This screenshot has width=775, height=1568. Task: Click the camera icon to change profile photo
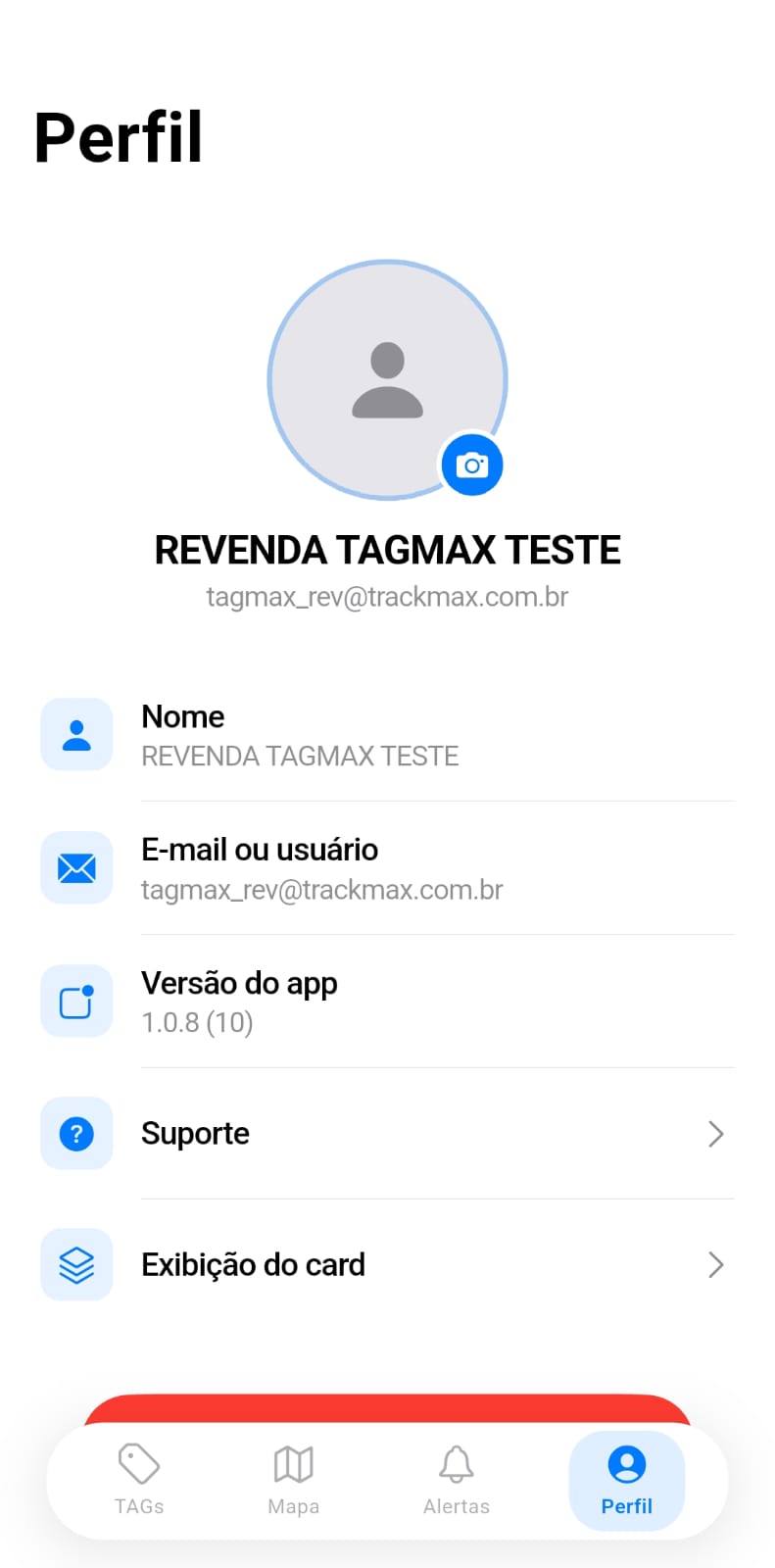471,465
